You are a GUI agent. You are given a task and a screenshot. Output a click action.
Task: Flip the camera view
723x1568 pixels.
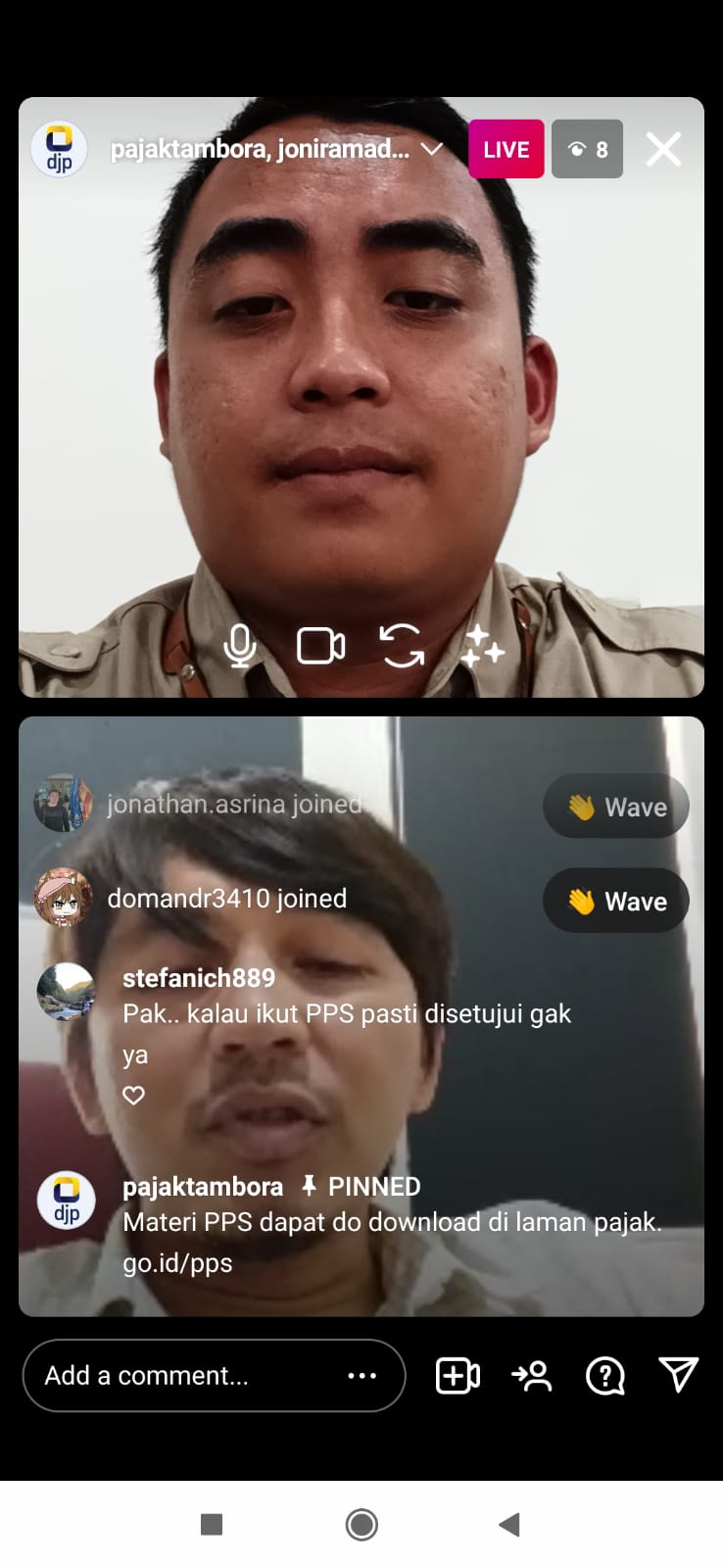[x=402, y=646]
